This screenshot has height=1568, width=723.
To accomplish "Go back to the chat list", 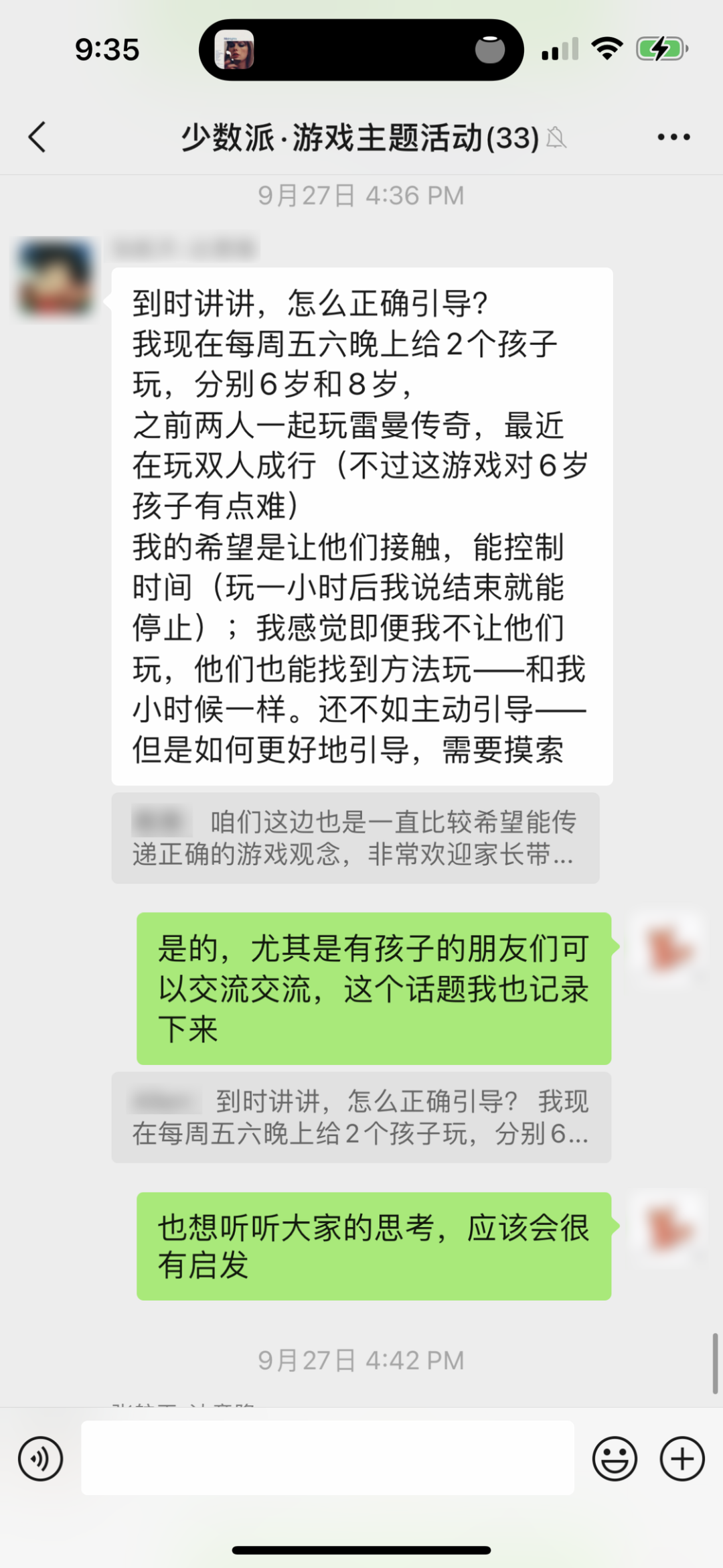I will tap(37, 137).
